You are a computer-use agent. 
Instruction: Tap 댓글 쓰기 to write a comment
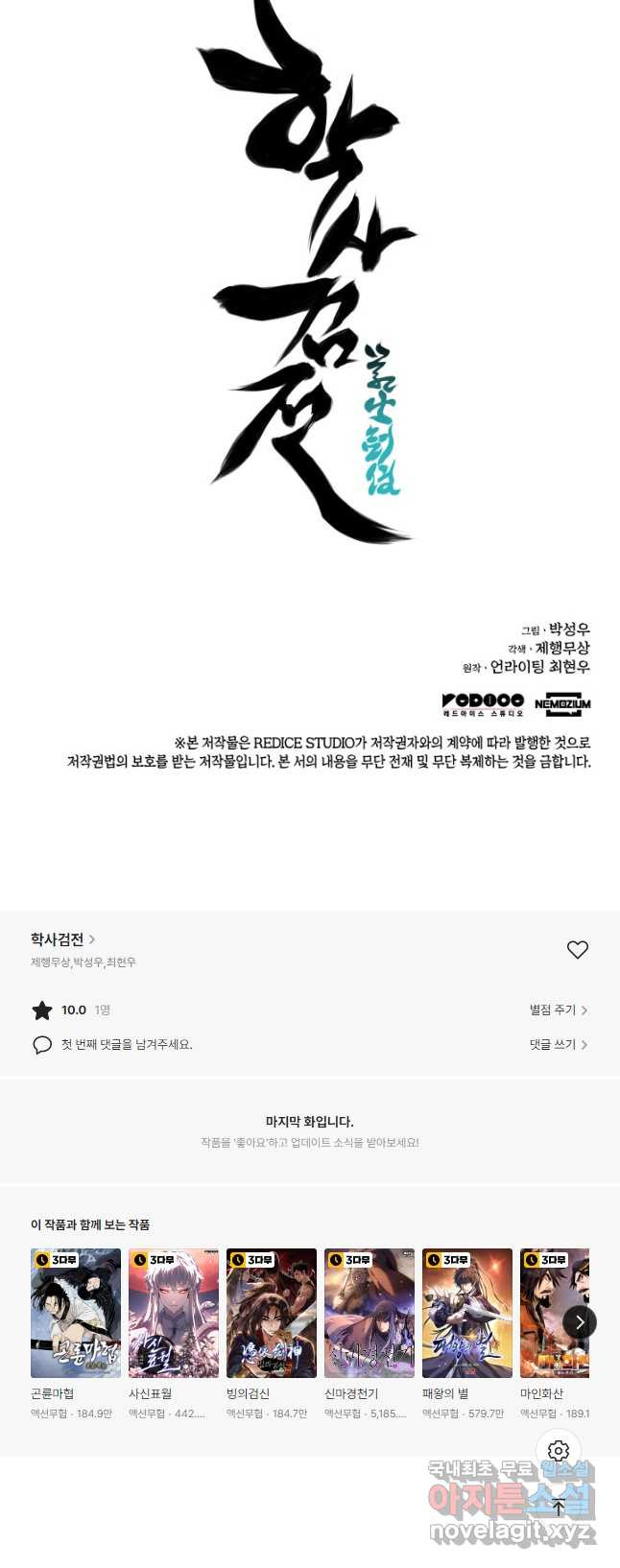tap(558, 1044)
